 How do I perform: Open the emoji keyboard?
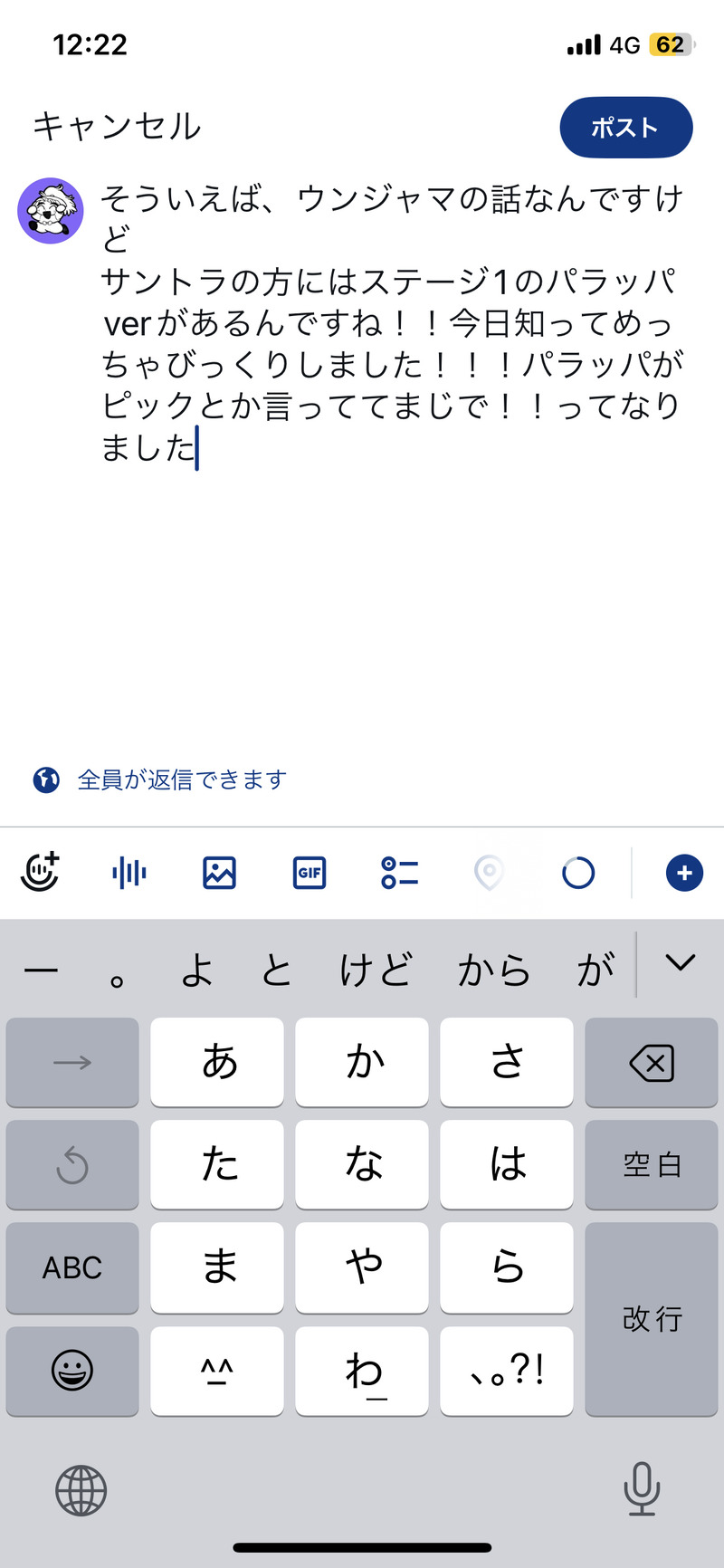pos(72,1370)
